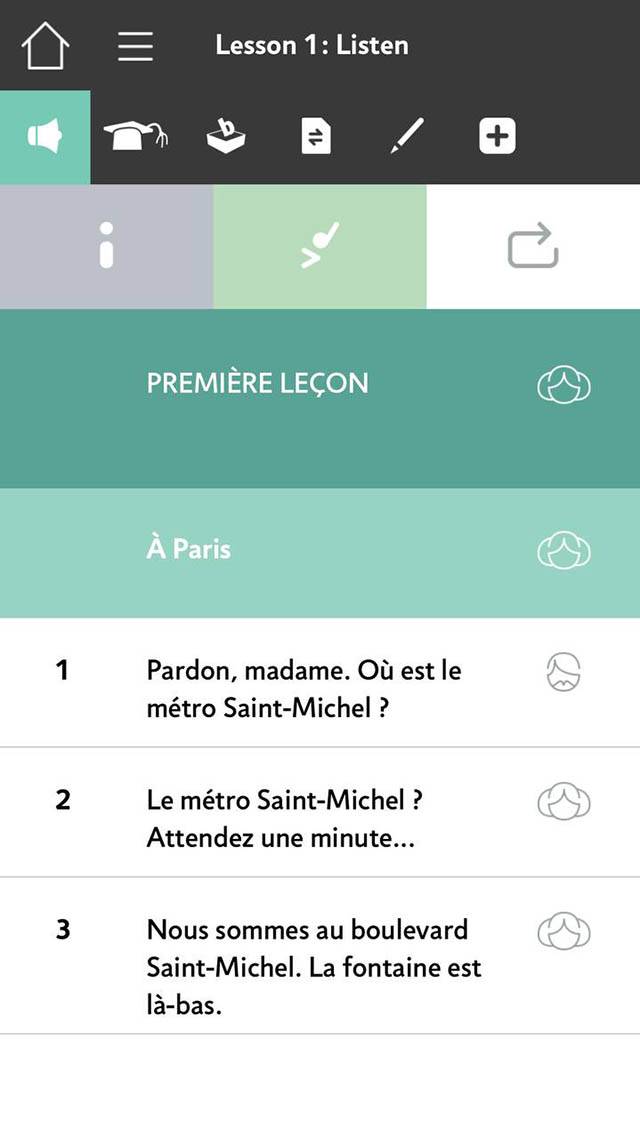
Task: Open the plus extras tab
Action: click(497, 136)
